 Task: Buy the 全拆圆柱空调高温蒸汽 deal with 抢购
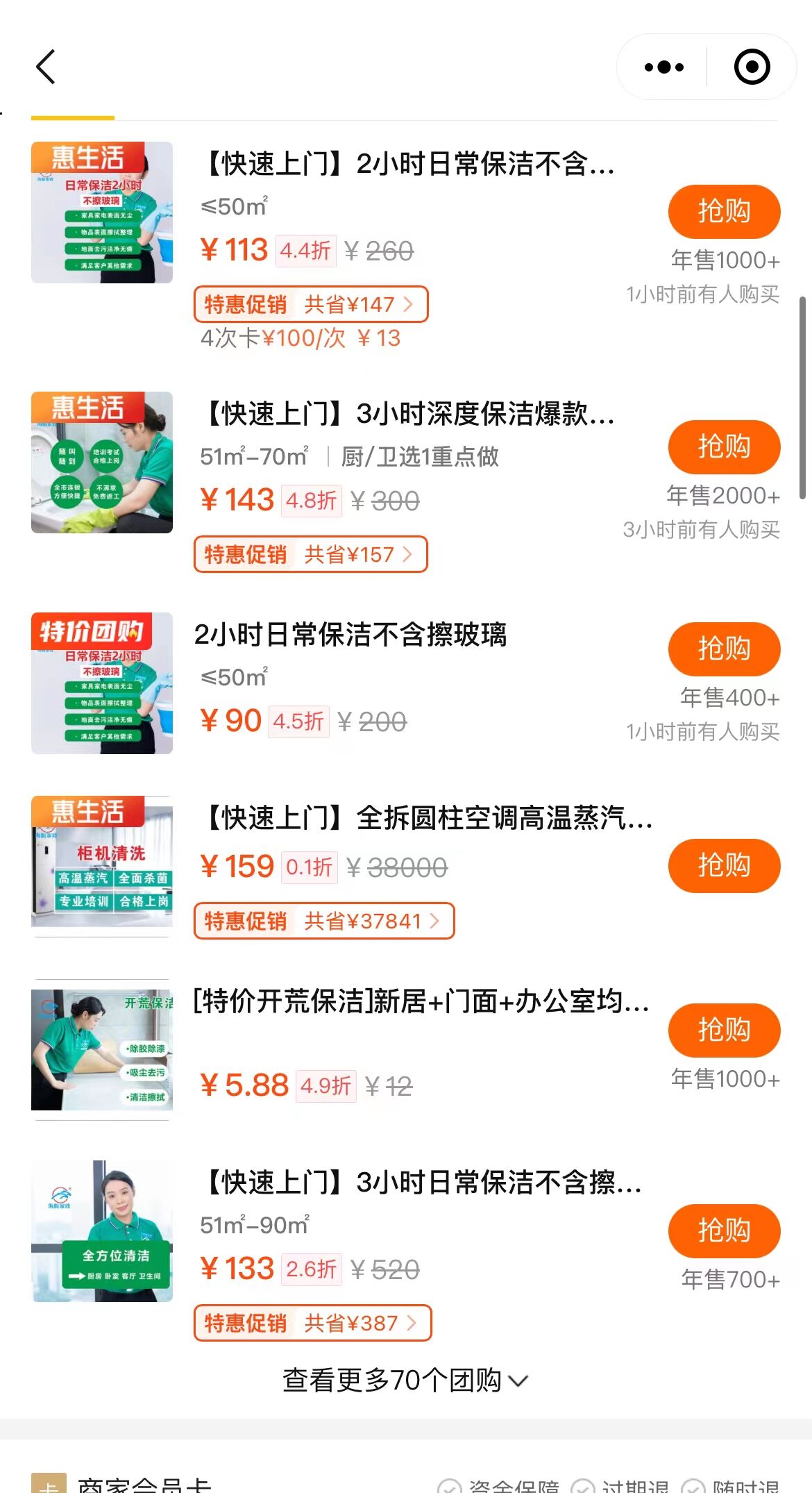(x=723, y=865)
